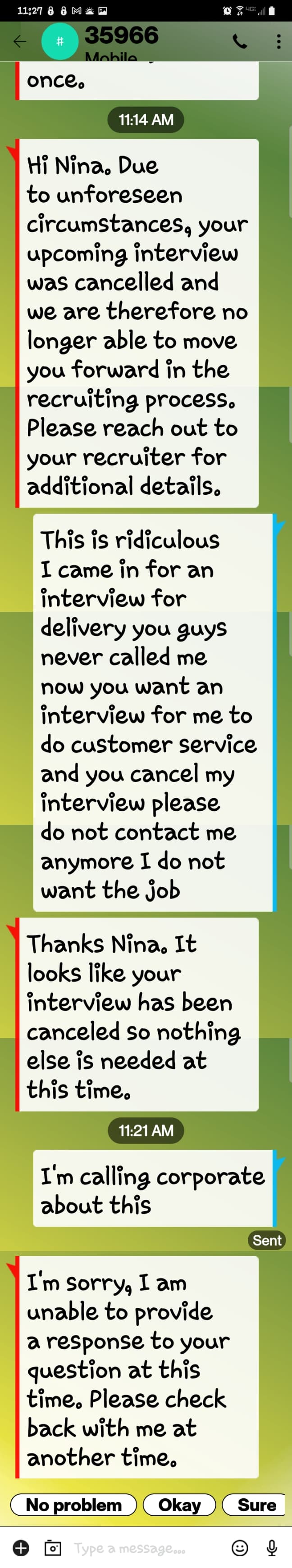
Task: Go back to the conversations list
Action: coord(19,41)
